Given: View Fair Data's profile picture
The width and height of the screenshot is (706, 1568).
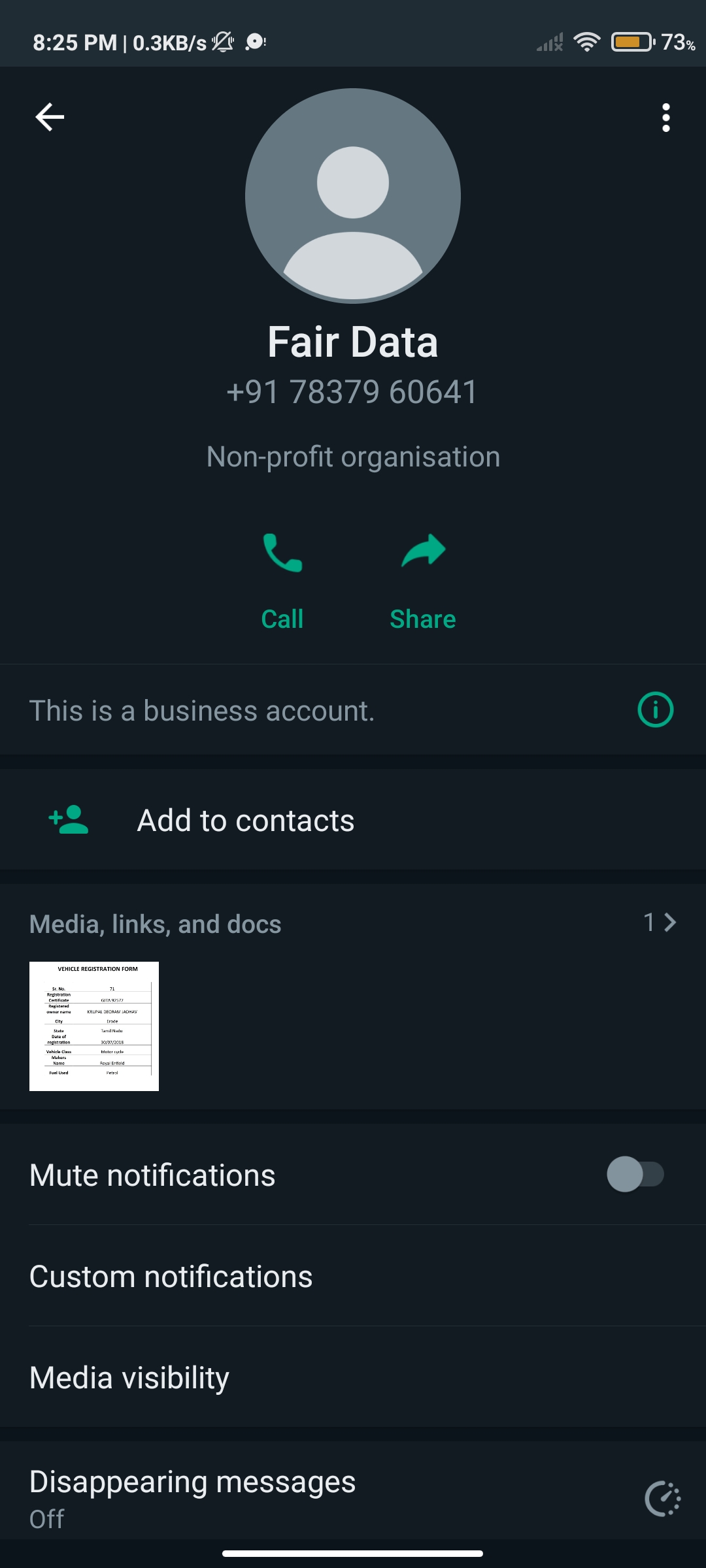Looking at the screenshot, I should pyautogui.click(x=353, y=196).
